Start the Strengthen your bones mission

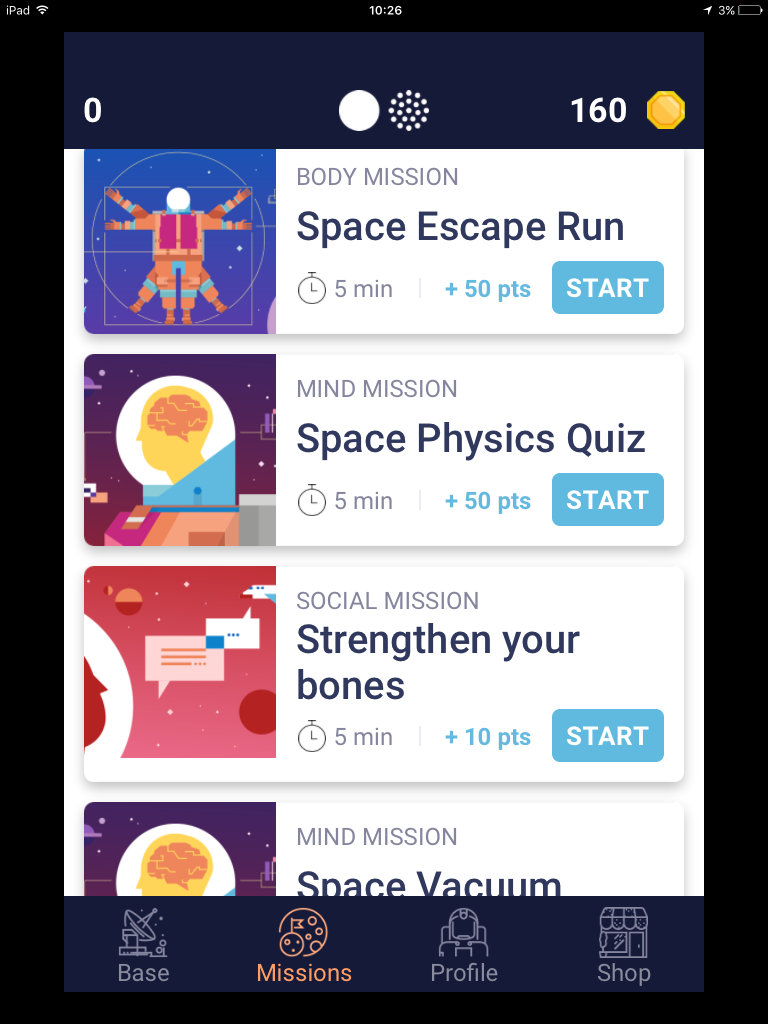pos(607,736)
